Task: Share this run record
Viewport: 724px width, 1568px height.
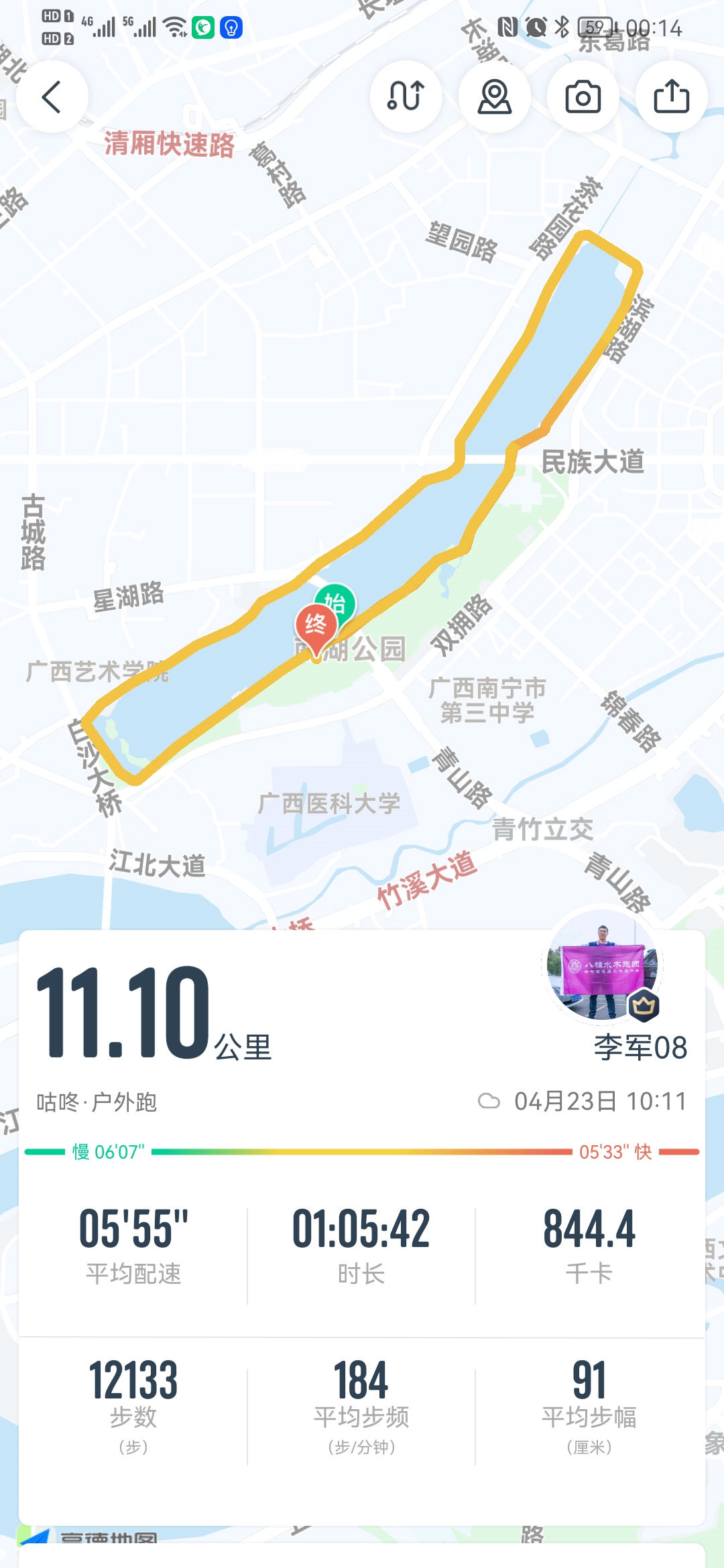Action: click(x=671, y=96)
